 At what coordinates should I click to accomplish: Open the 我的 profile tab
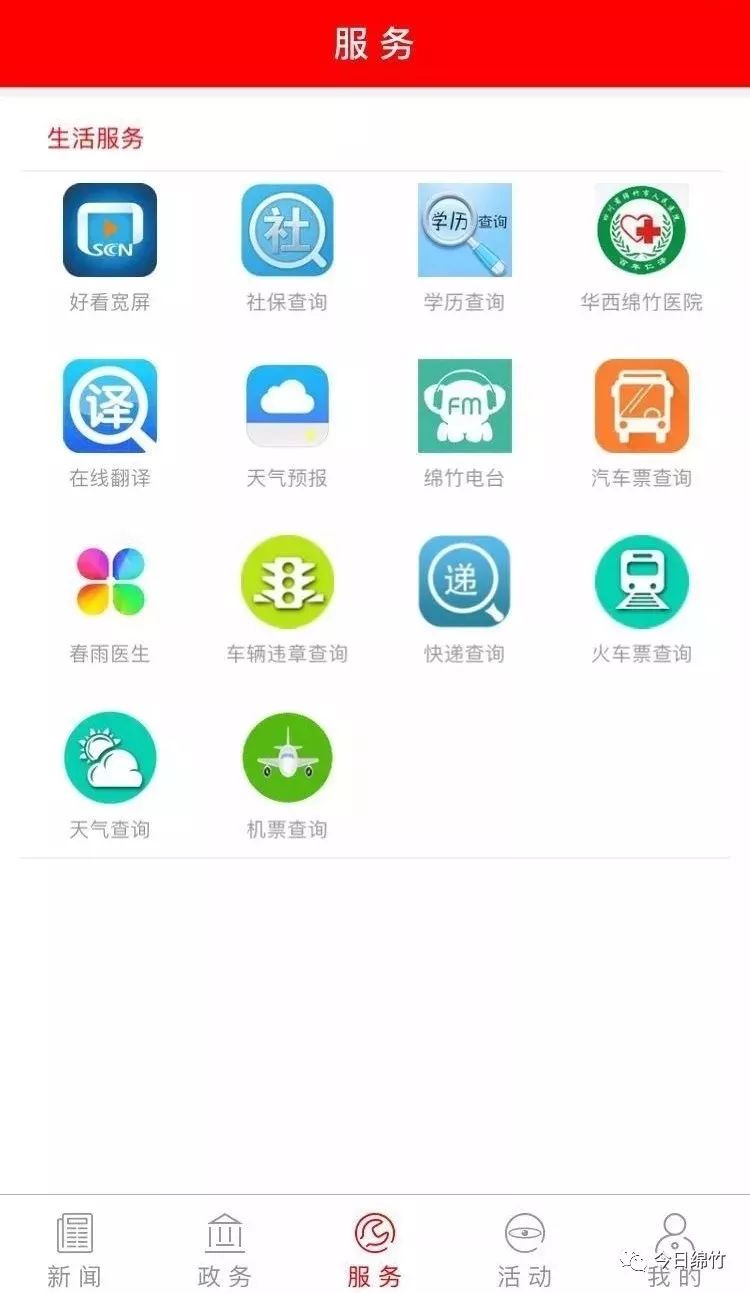click(675, 1248)
